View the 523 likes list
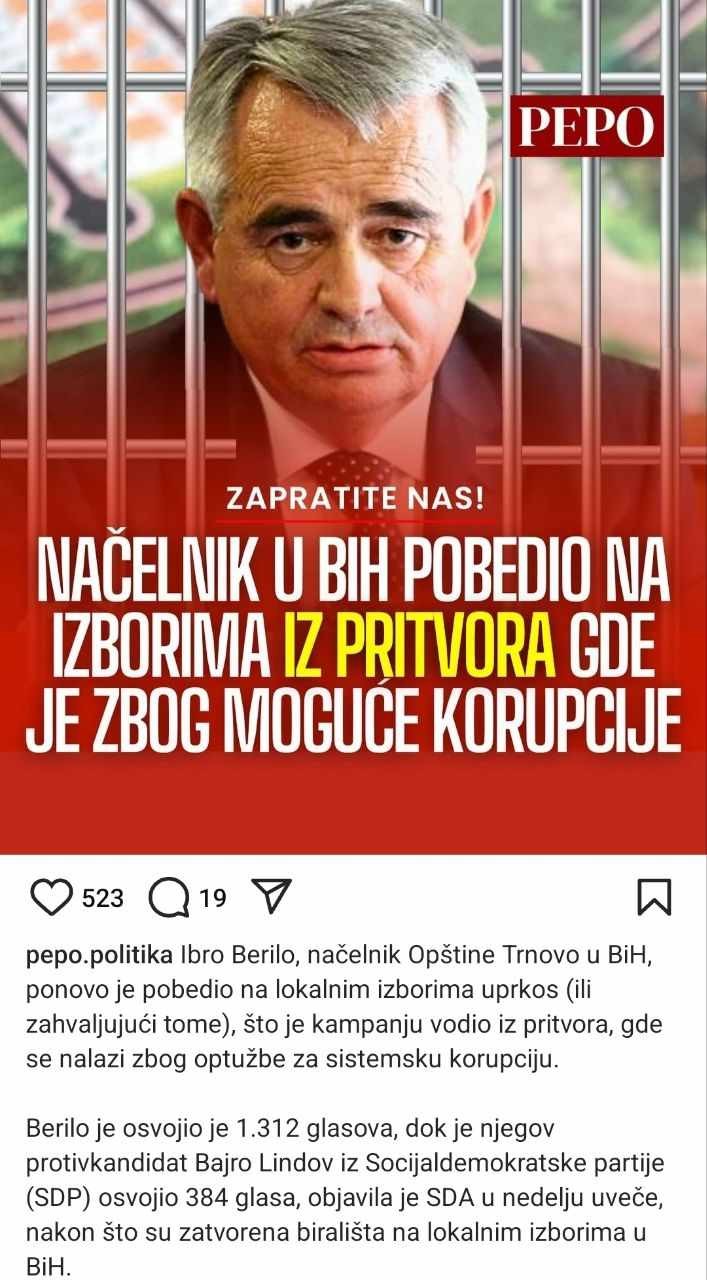707x1280 pixels. click(x=103, y=898)
